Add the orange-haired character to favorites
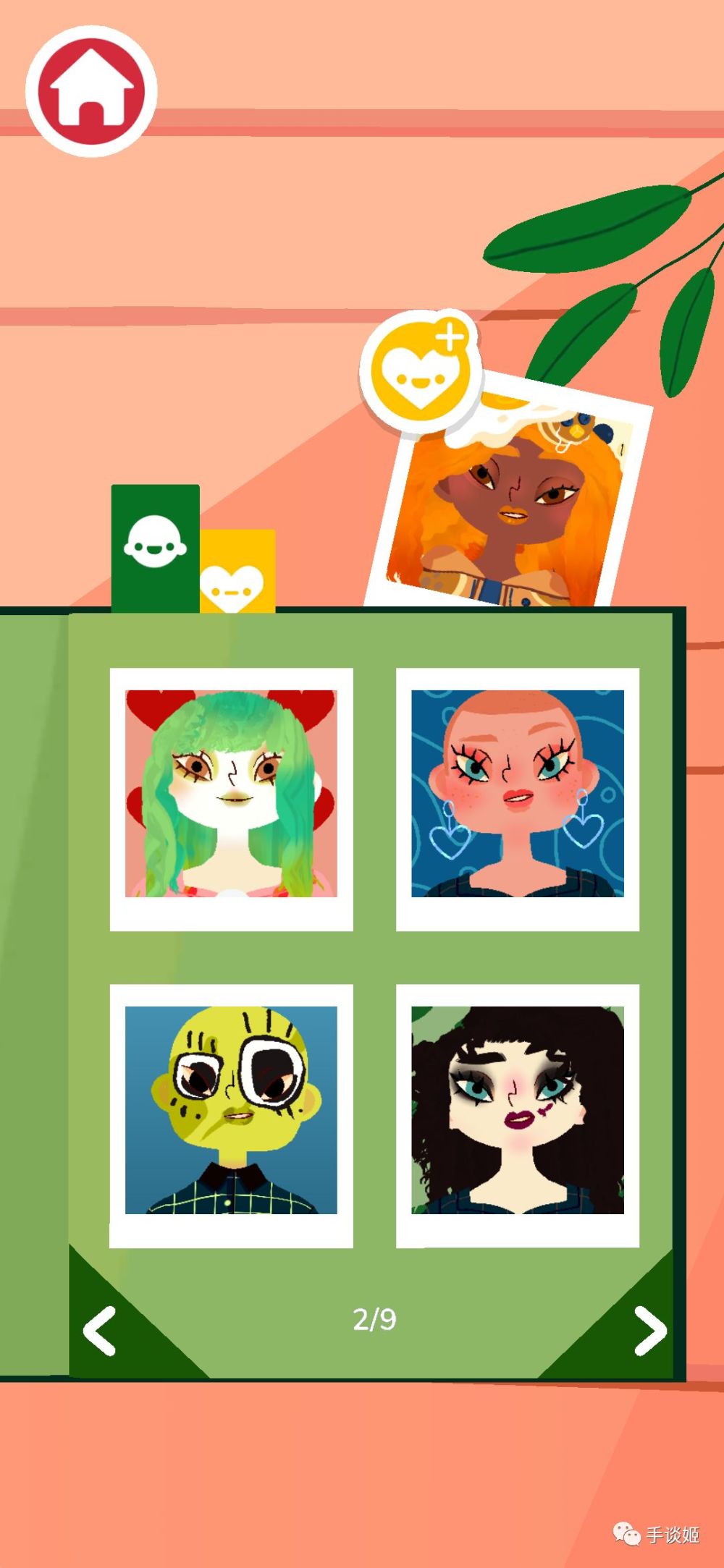The width and height of the screenshot is (724, 1568). [421, 371]
